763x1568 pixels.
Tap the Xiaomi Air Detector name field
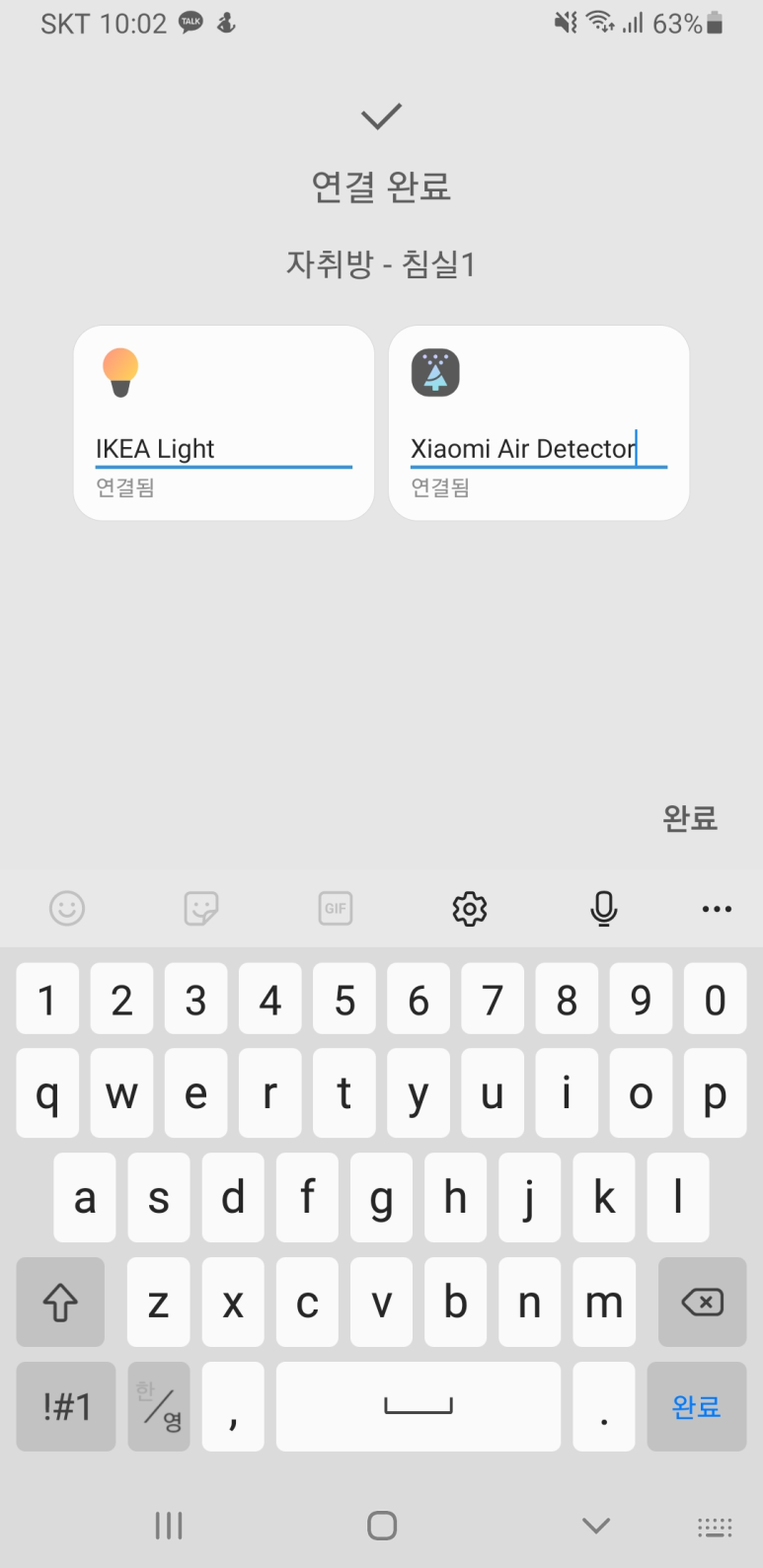pos(538,449)
